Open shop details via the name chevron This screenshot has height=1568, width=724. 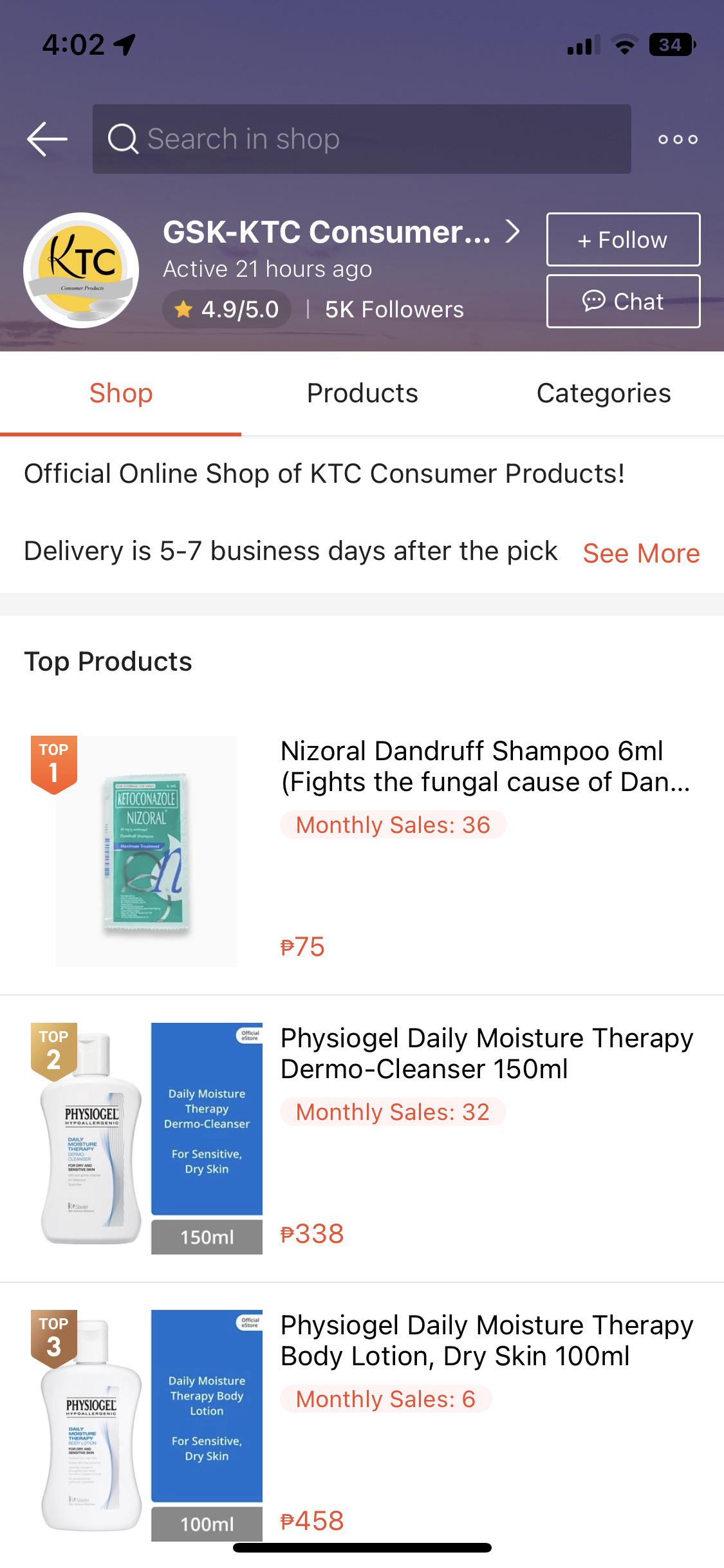513,232
